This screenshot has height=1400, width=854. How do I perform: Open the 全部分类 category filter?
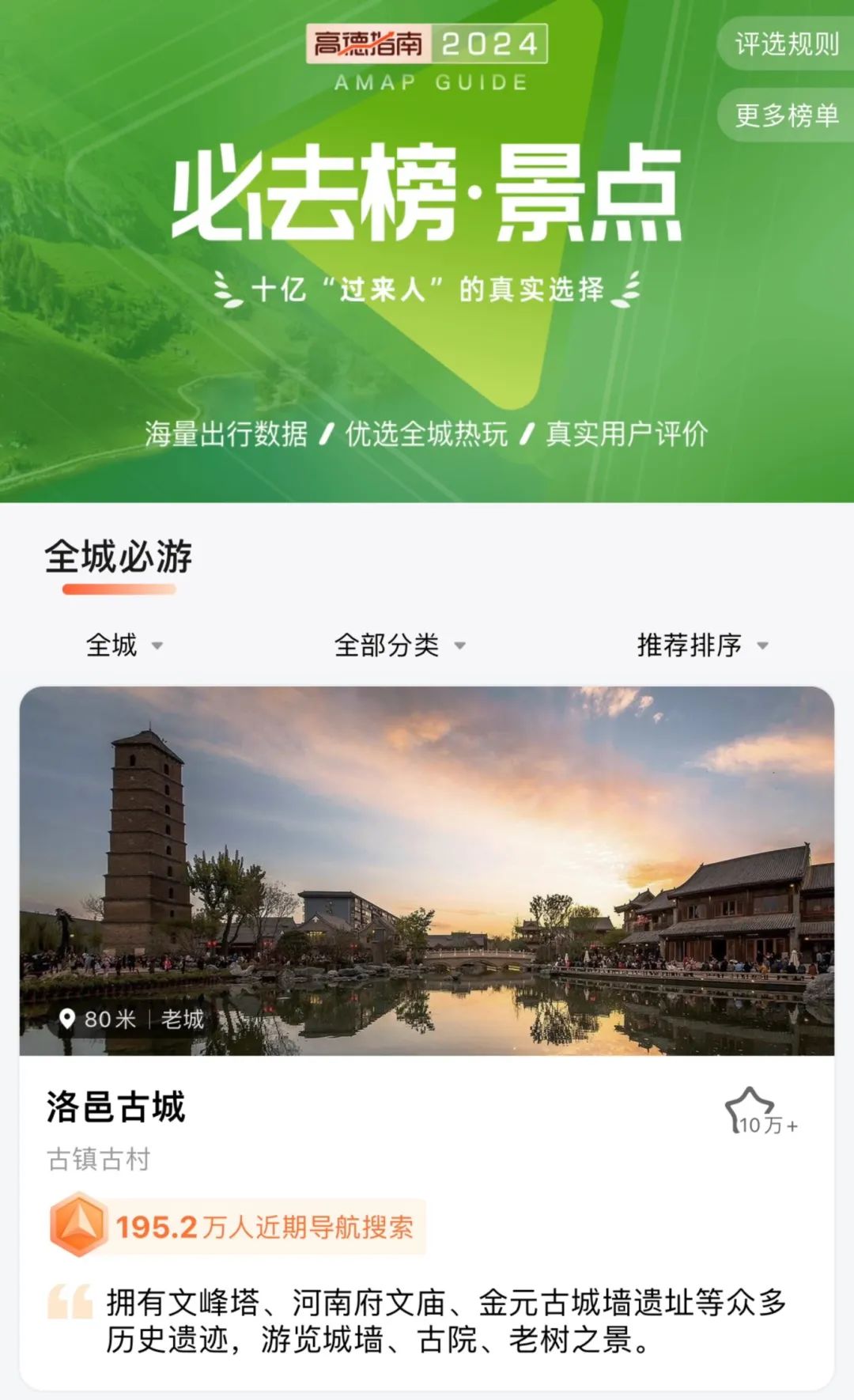(399, 645)
